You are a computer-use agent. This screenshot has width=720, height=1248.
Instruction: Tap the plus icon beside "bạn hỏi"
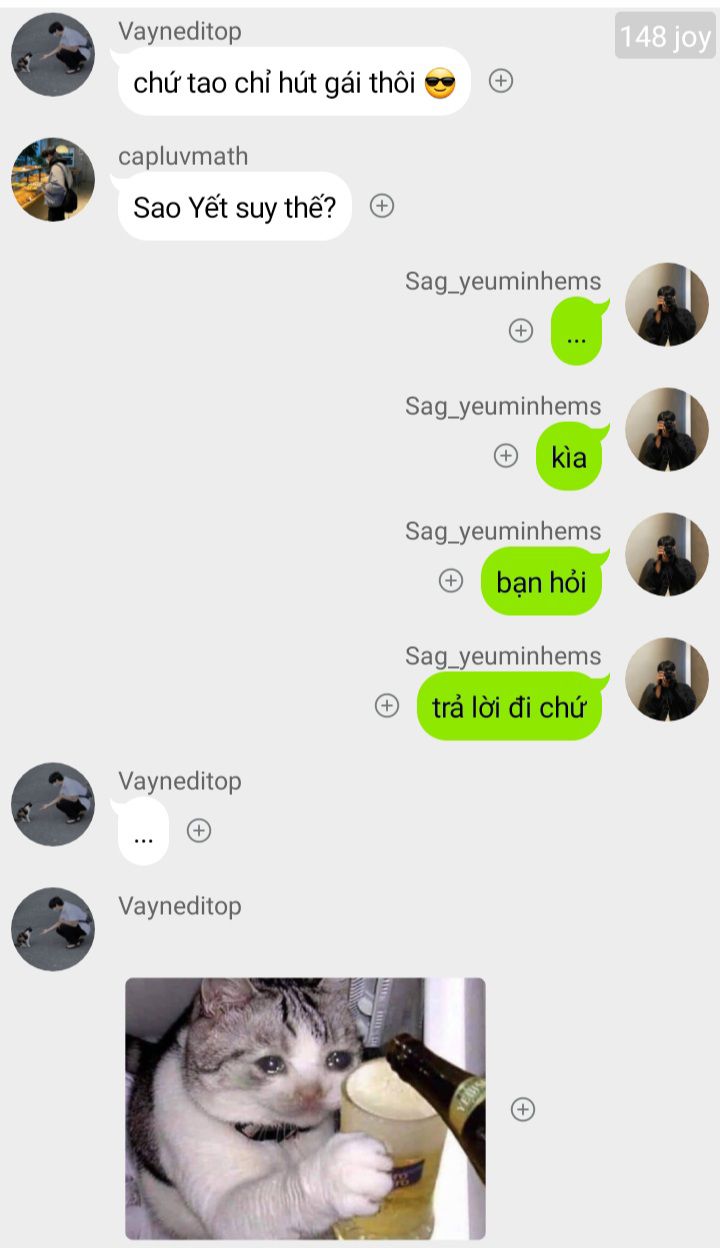(451, 581)
